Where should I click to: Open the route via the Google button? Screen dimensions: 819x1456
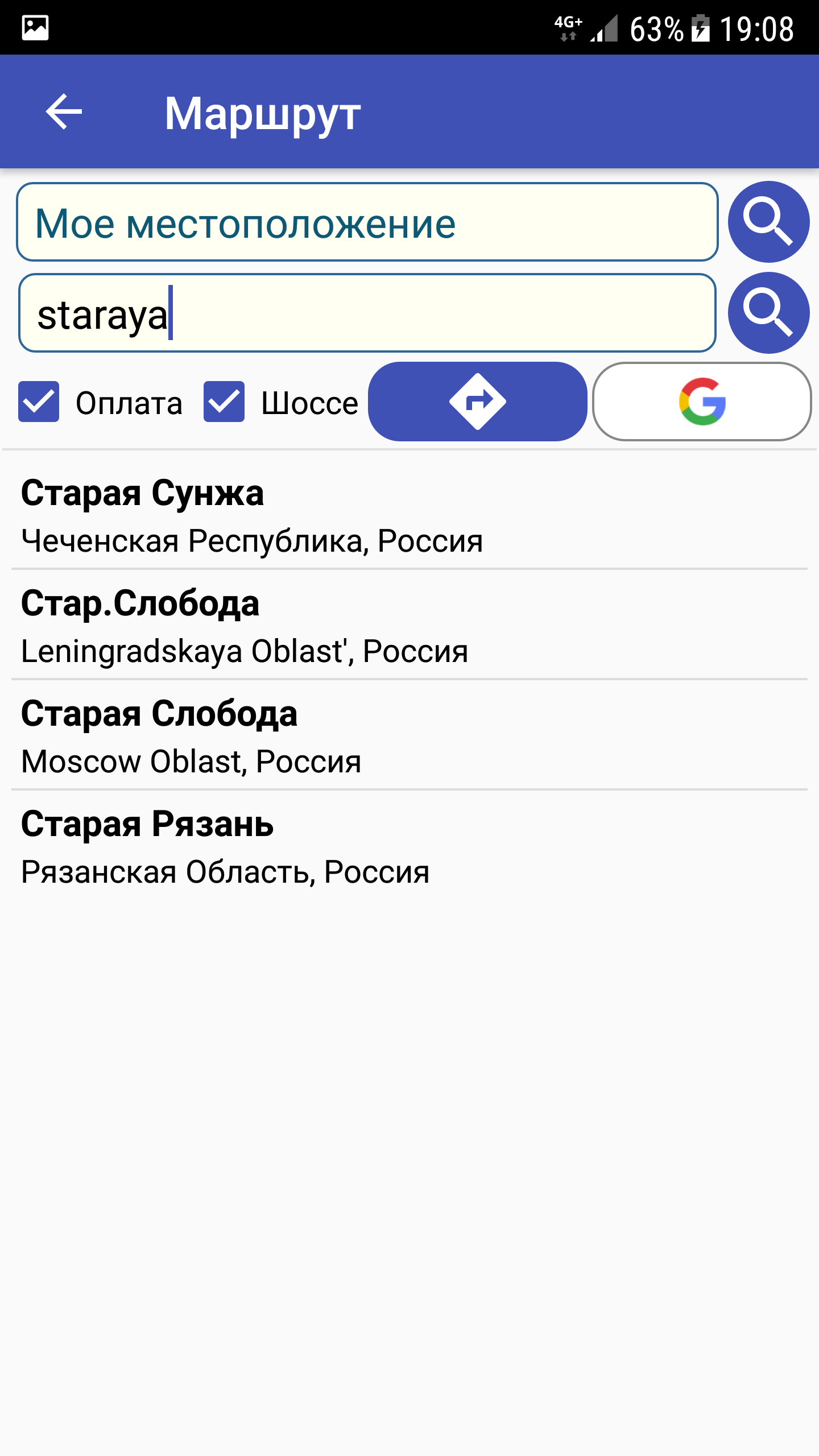702,402
